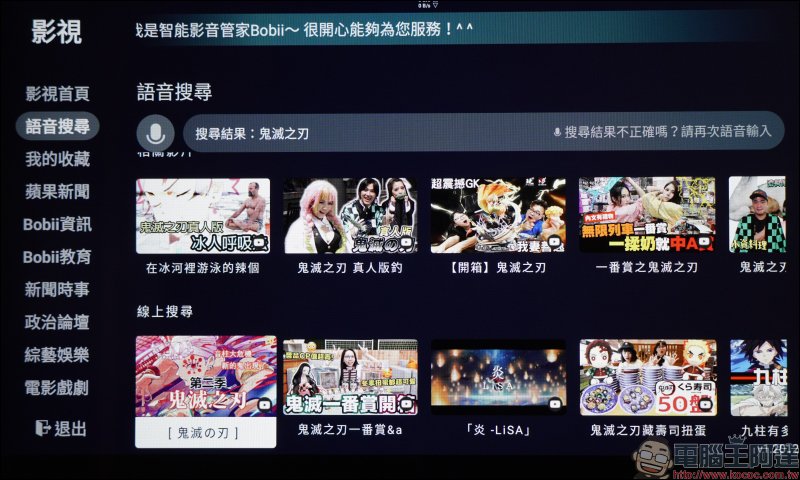Select 電影戲劇 category

(57, 387)
